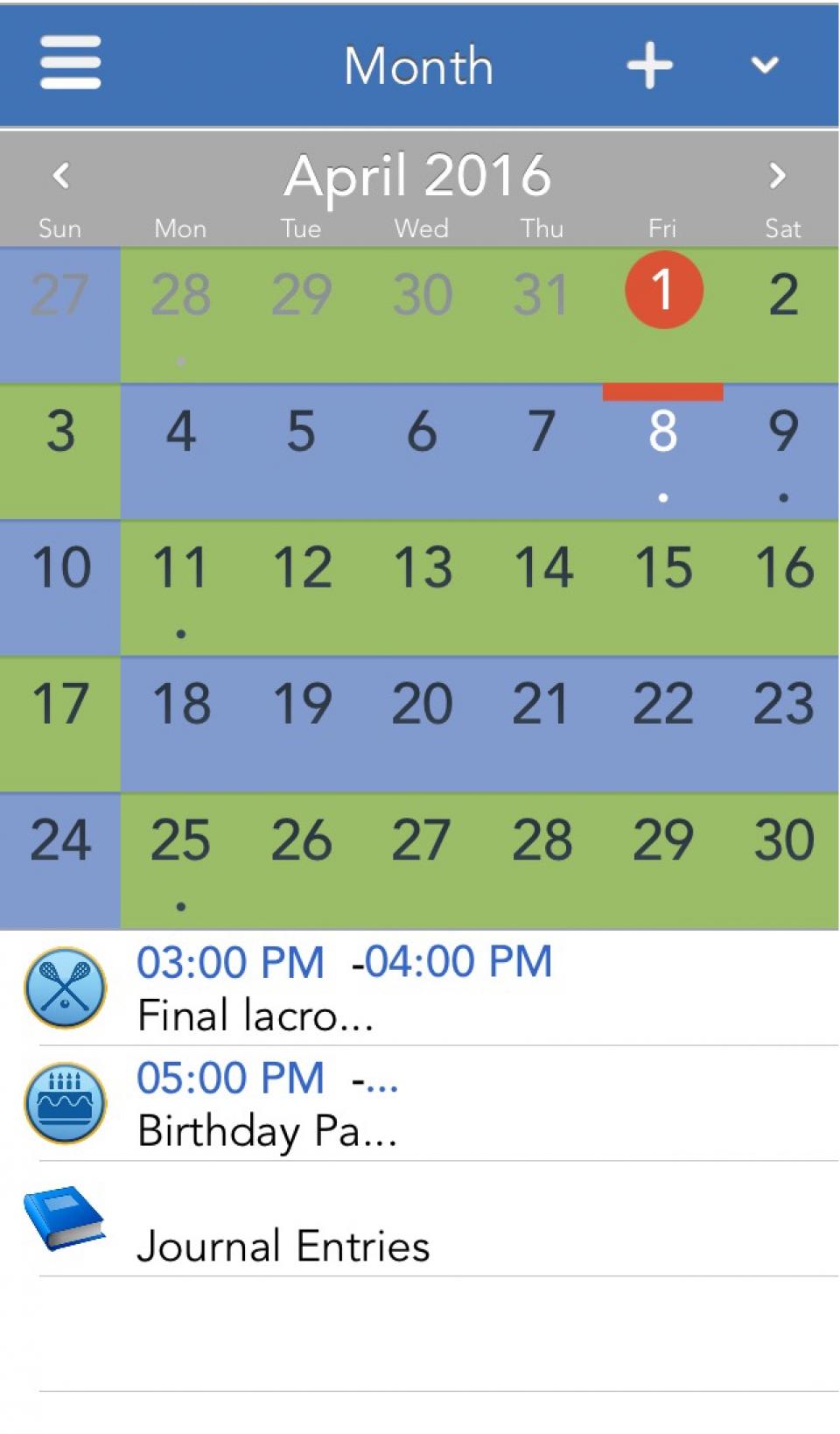This screenshot has width=840, height=1434.
Task: Expand the view dropdown chevron
Action: click(765, 65)
